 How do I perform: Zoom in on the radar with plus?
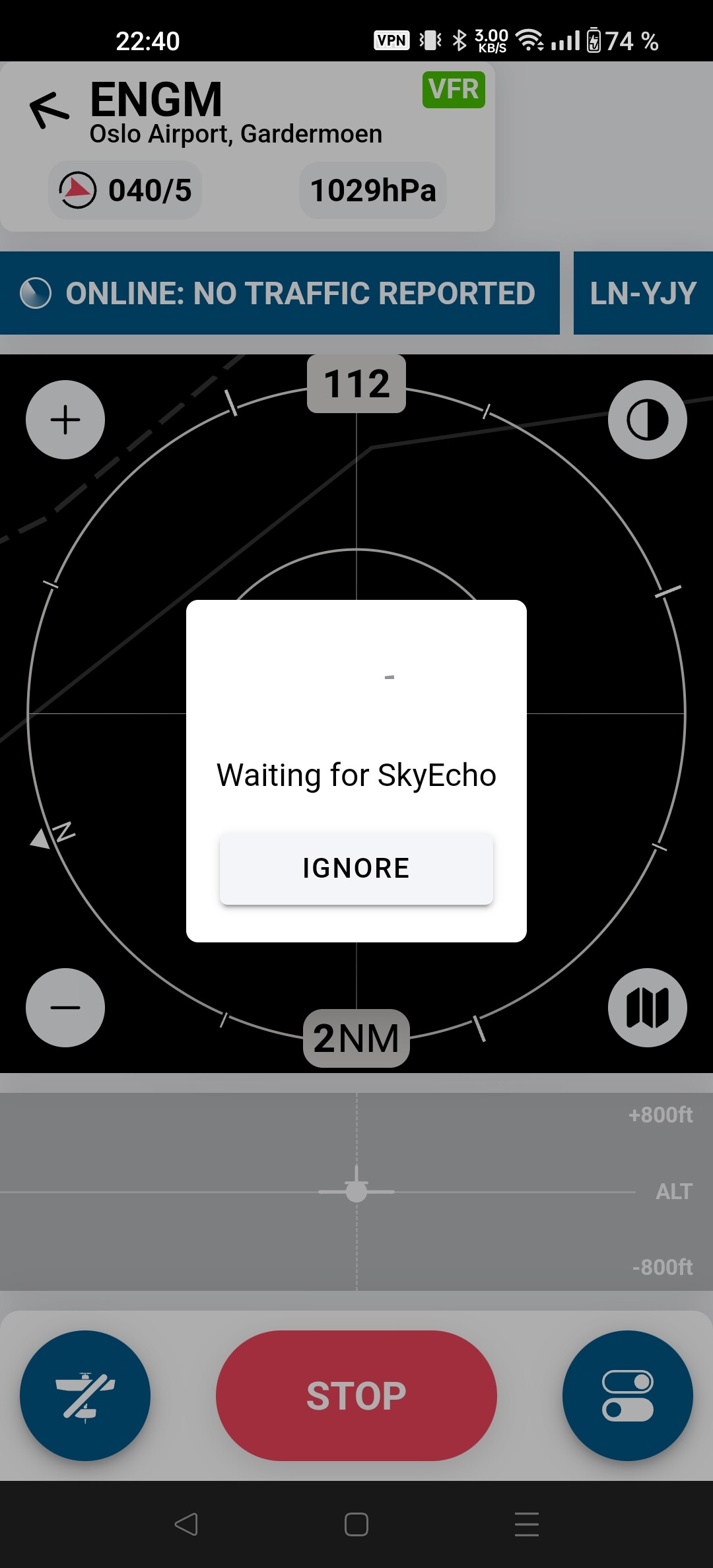coord(65,420)
